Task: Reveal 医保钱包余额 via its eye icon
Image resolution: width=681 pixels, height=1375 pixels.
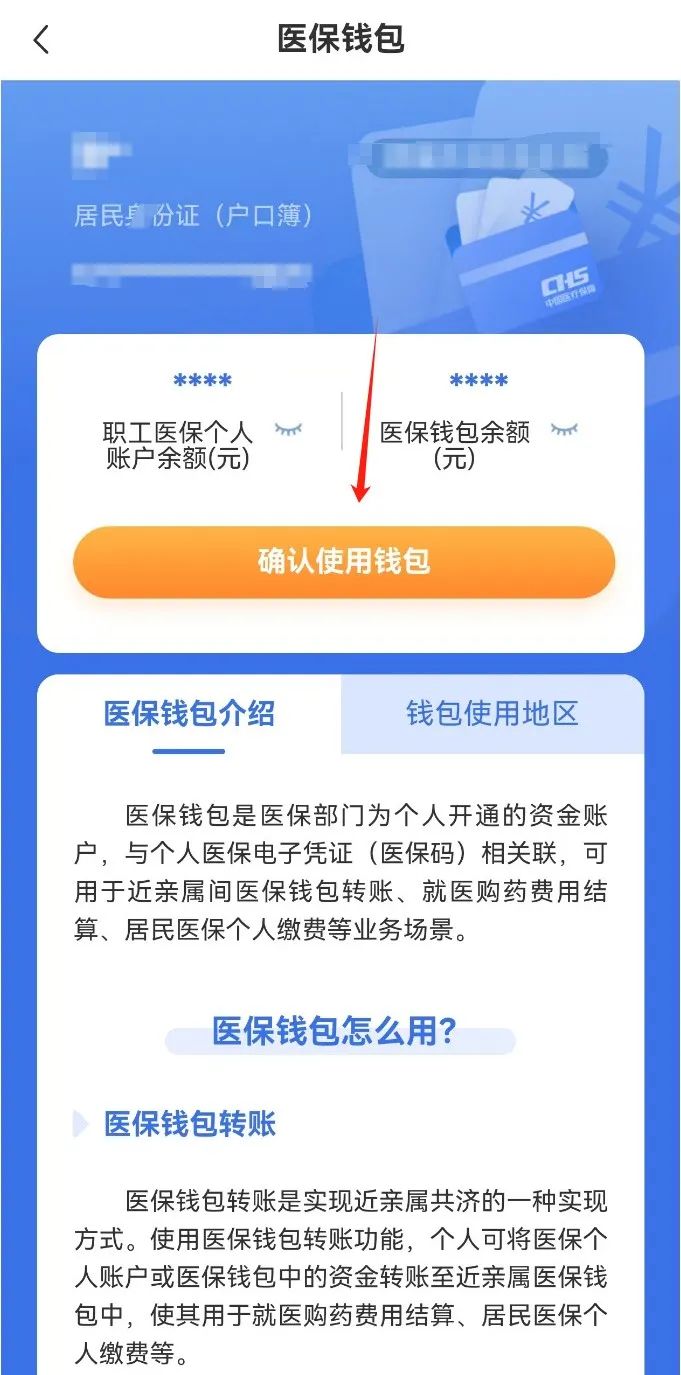Action: pos(564,430)
